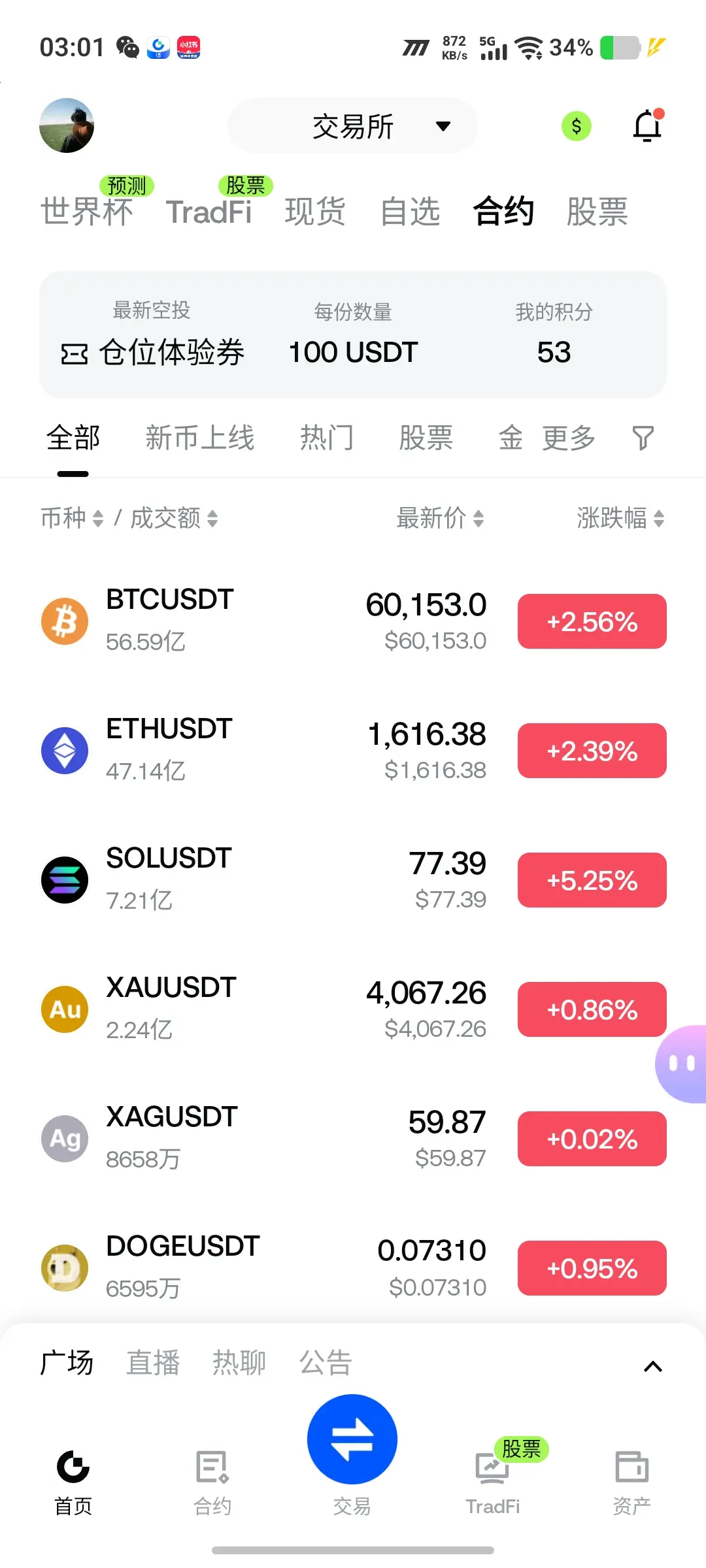This screenshot has height=1568, width=706.
Task: Open the notifications bell
Action: (x=648, y=125)
